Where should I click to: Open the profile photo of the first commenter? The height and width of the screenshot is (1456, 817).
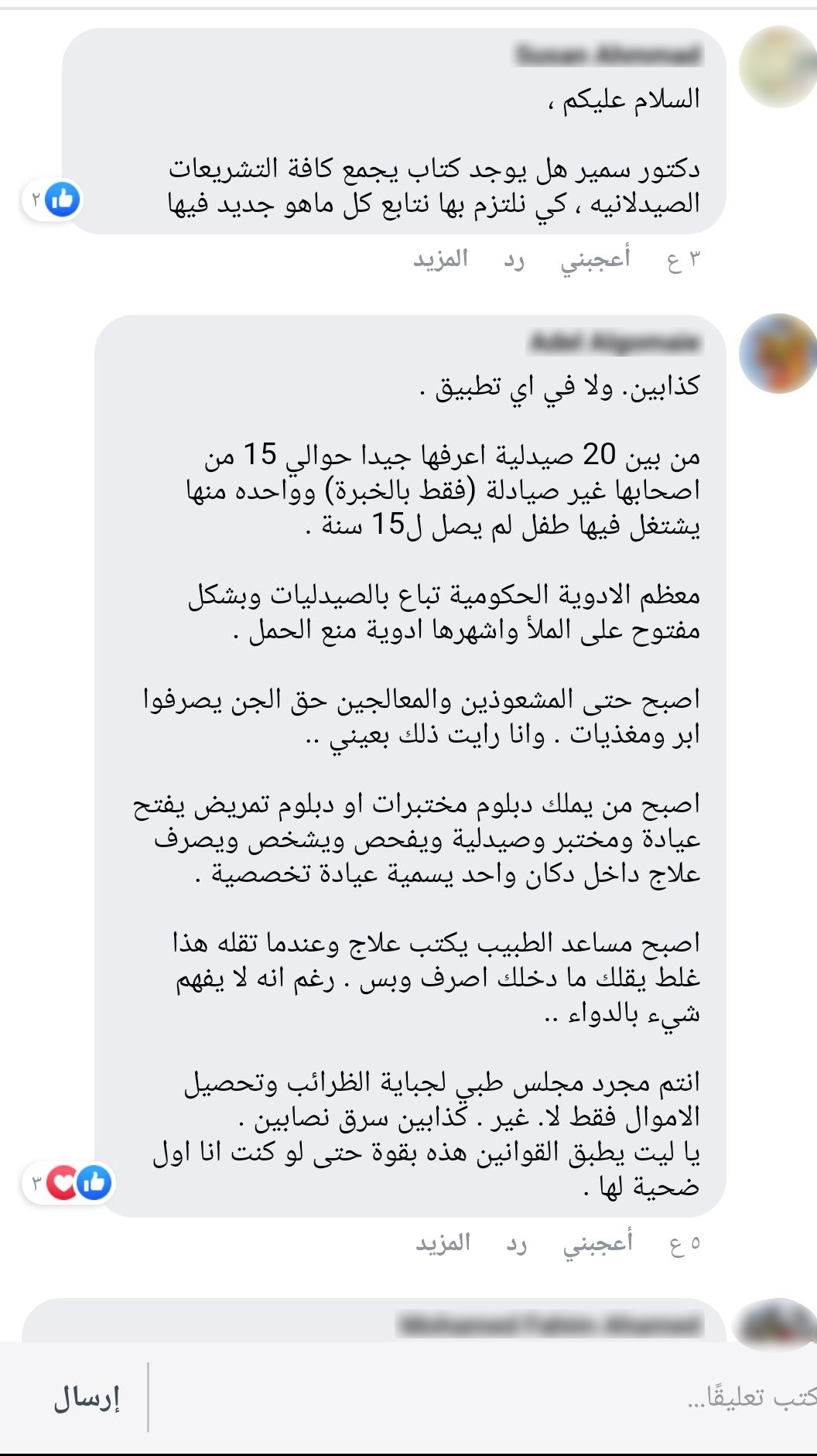[778, 67]
